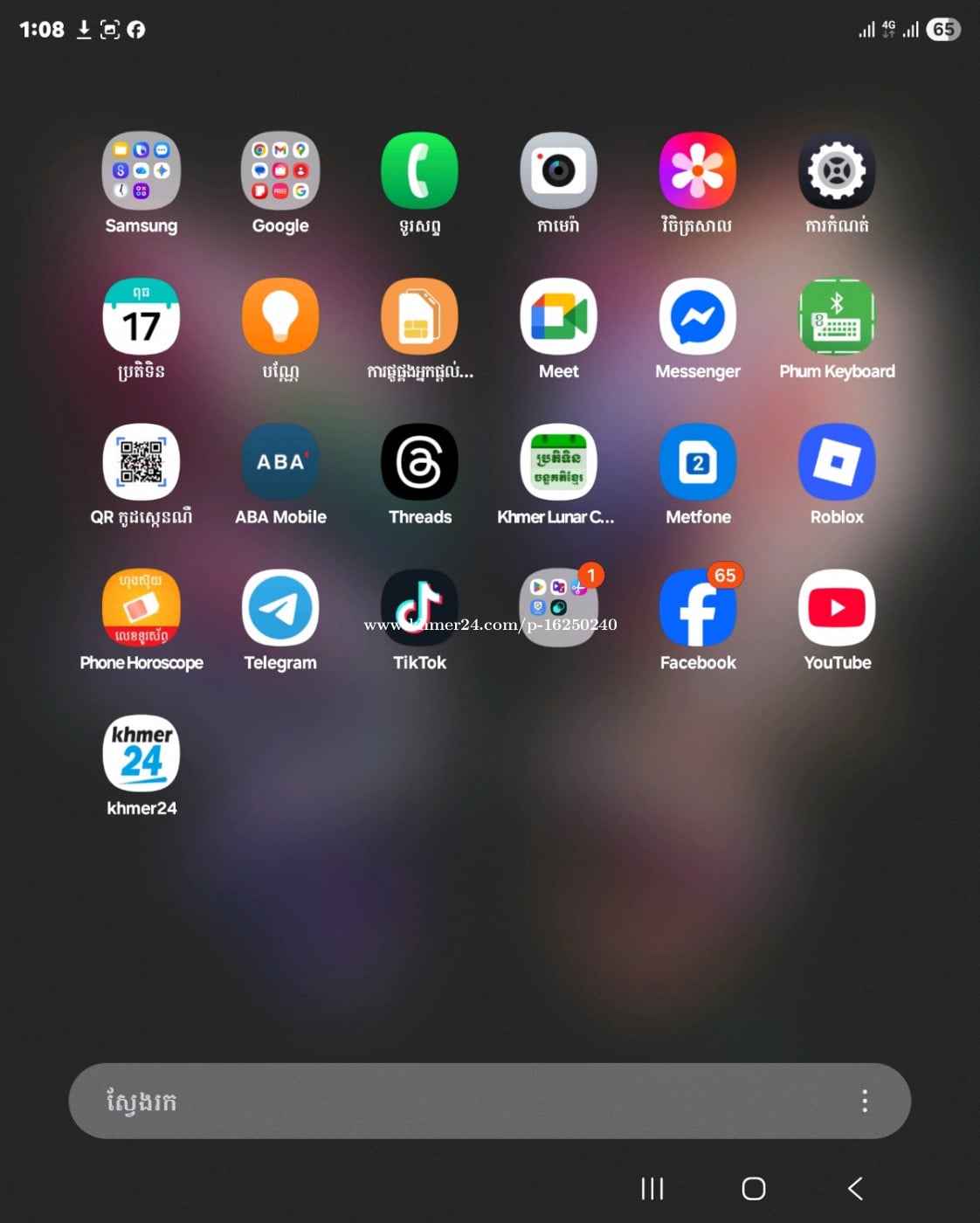Open the Camera app
This screenshot has width=980, height=1223.
[558, 171]
